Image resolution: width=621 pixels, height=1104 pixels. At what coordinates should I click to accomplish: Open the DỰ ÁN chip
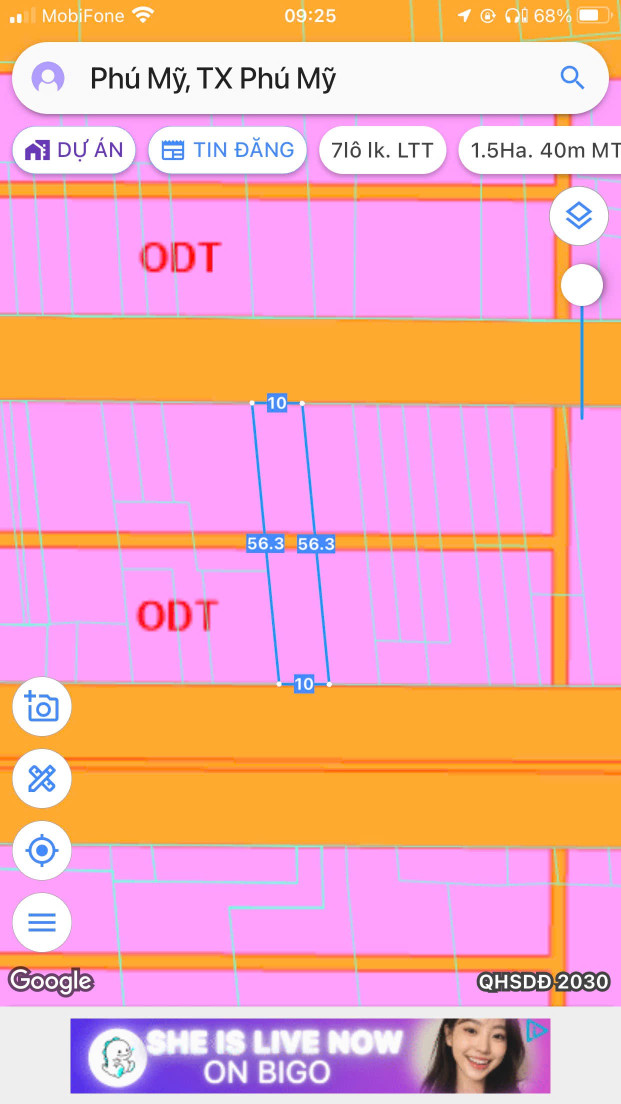74,150
